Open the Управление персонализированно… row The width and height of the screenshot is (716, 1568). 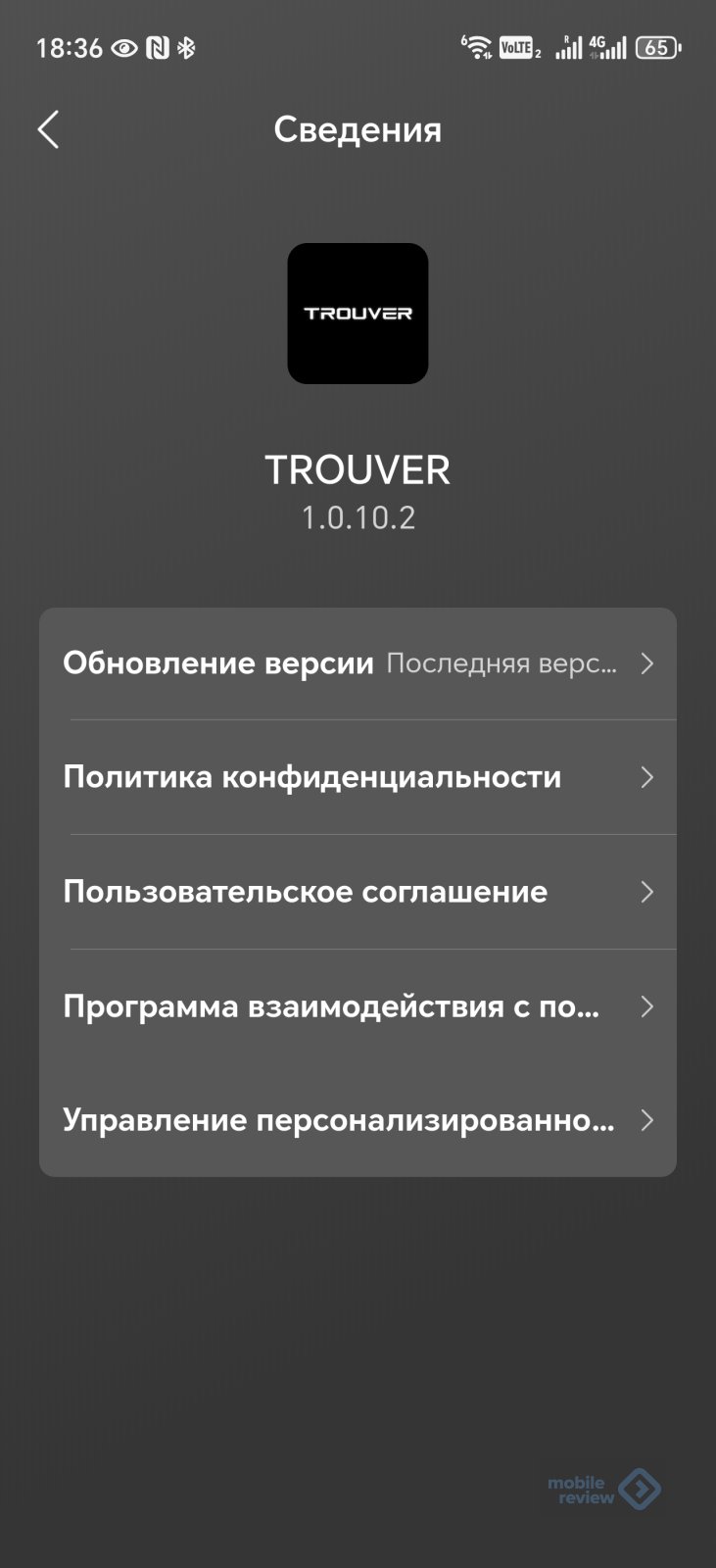358,1120
